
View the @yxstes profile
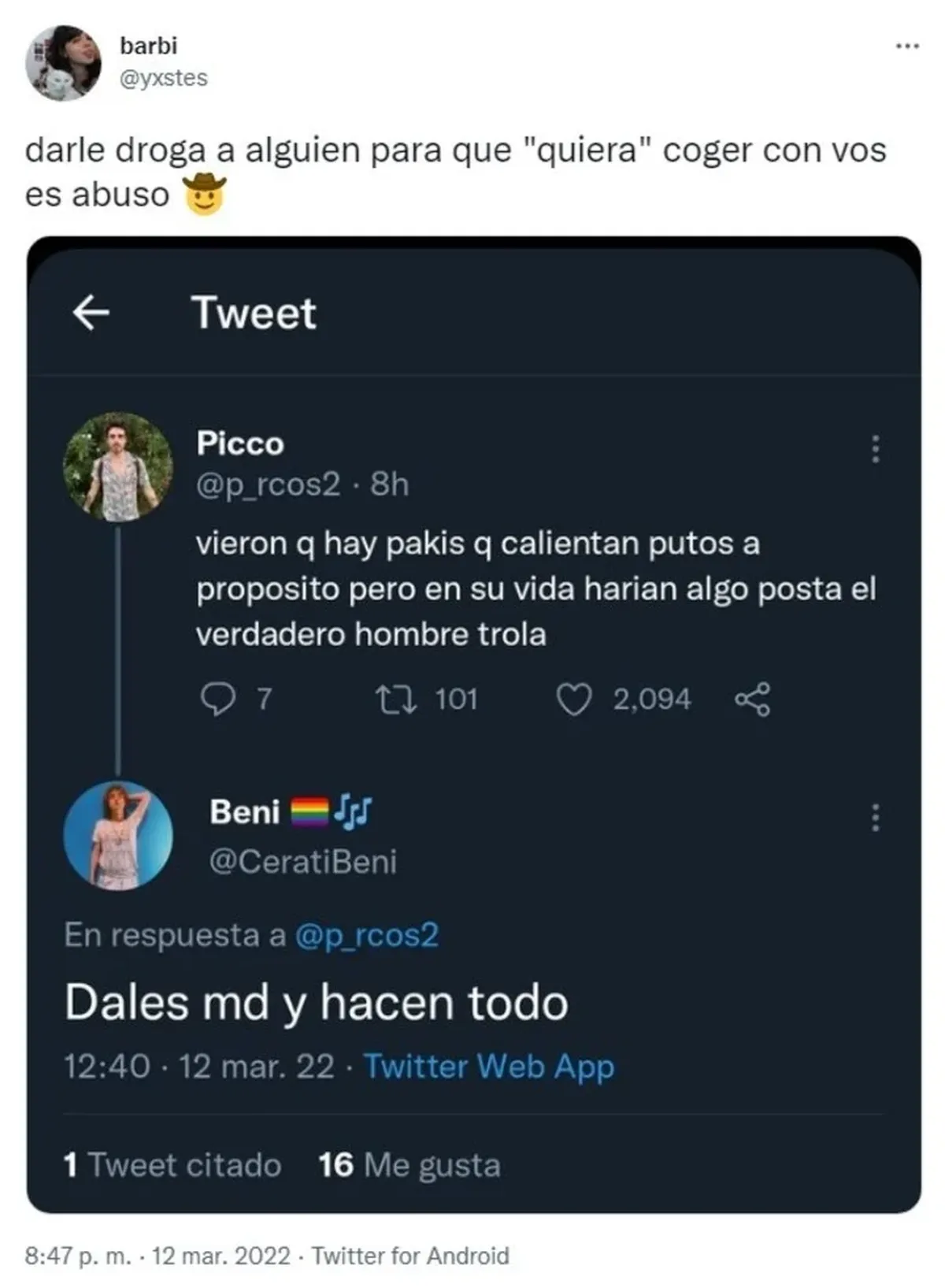(x=164, y=79)
